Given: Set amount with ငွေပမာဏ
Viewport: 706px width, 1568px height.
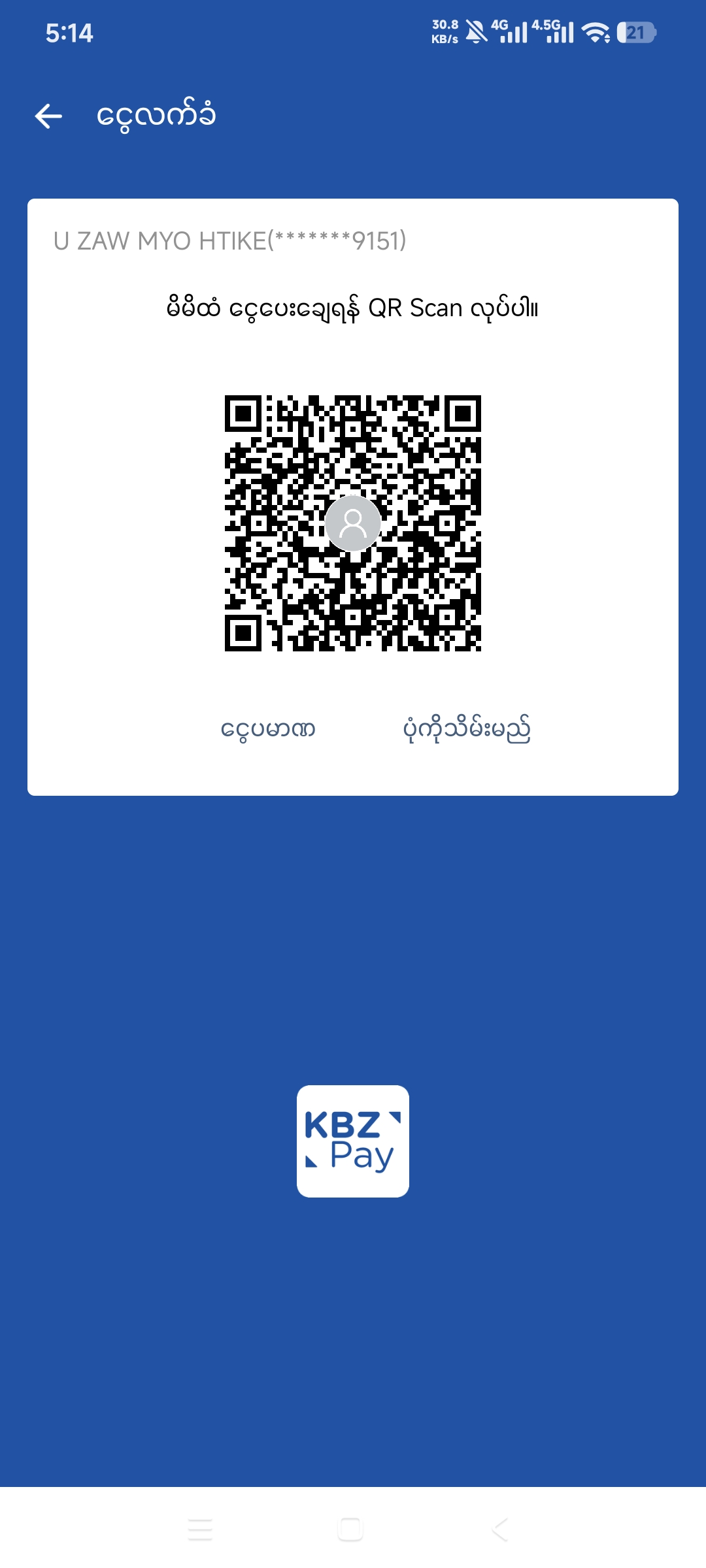Looking at the screenshot, I should click(x=268, y=729).
